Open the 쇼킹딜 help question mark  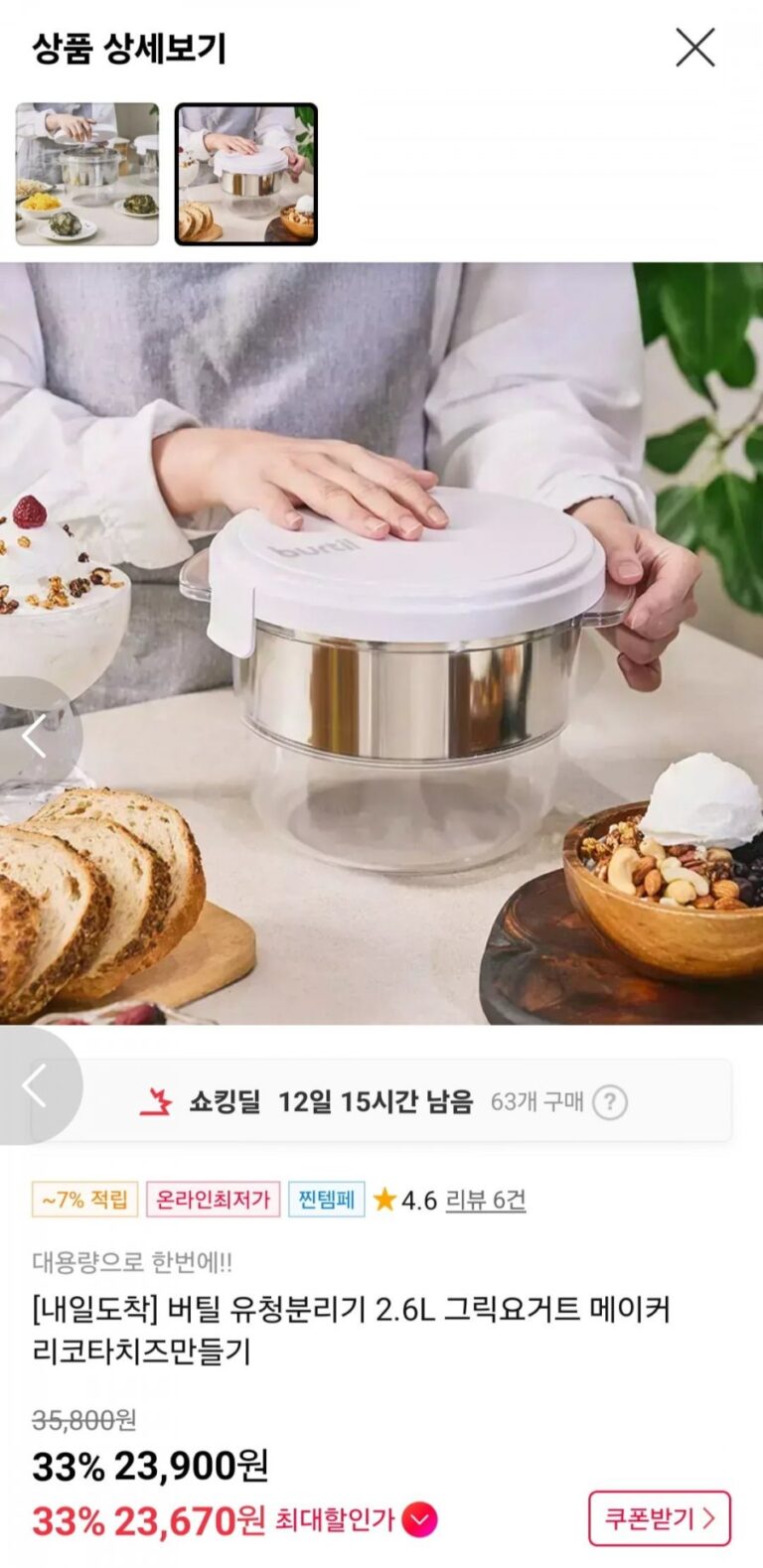610,1102
